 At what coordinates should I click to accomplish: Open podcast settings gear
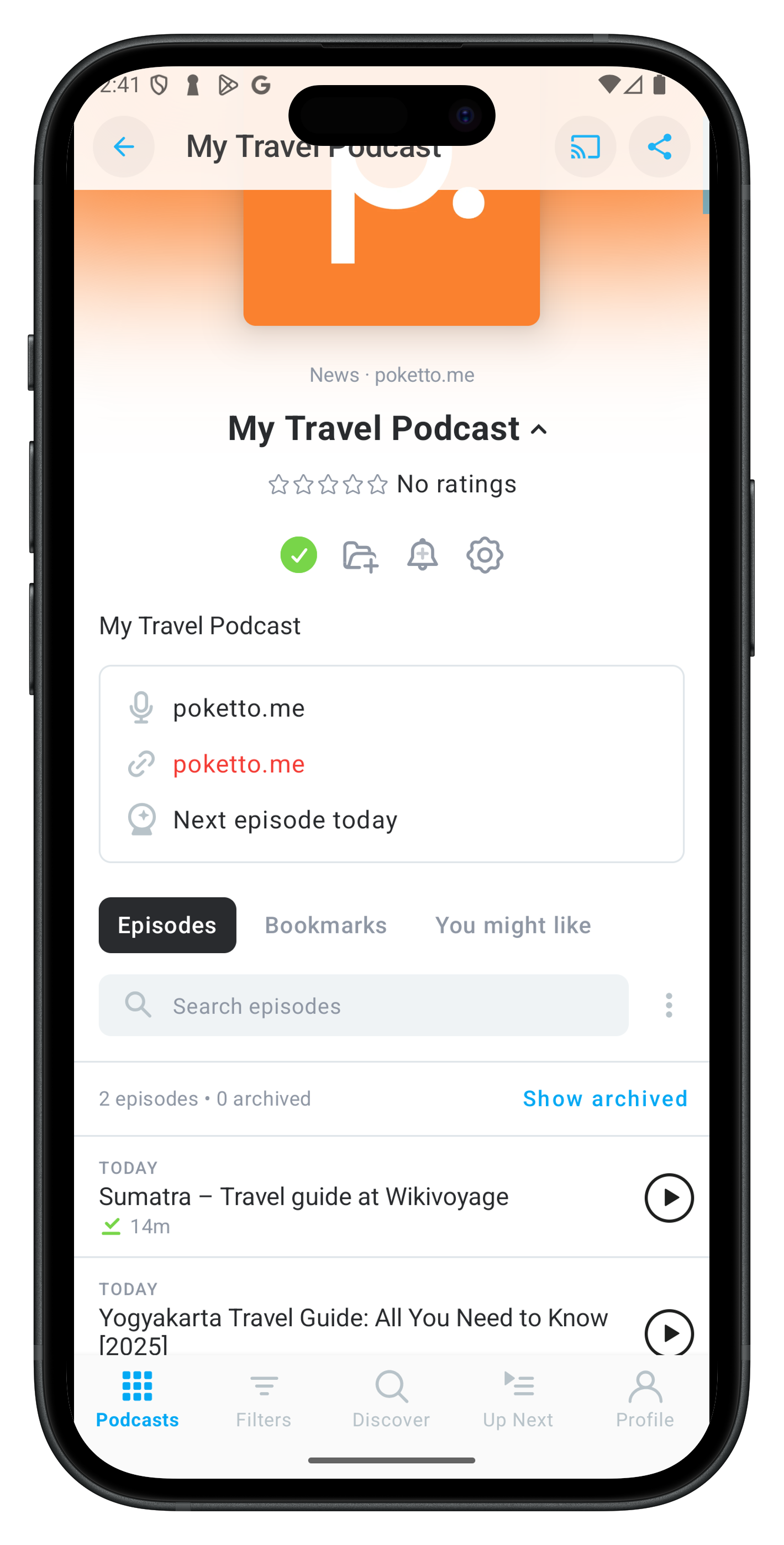point(485,555)
